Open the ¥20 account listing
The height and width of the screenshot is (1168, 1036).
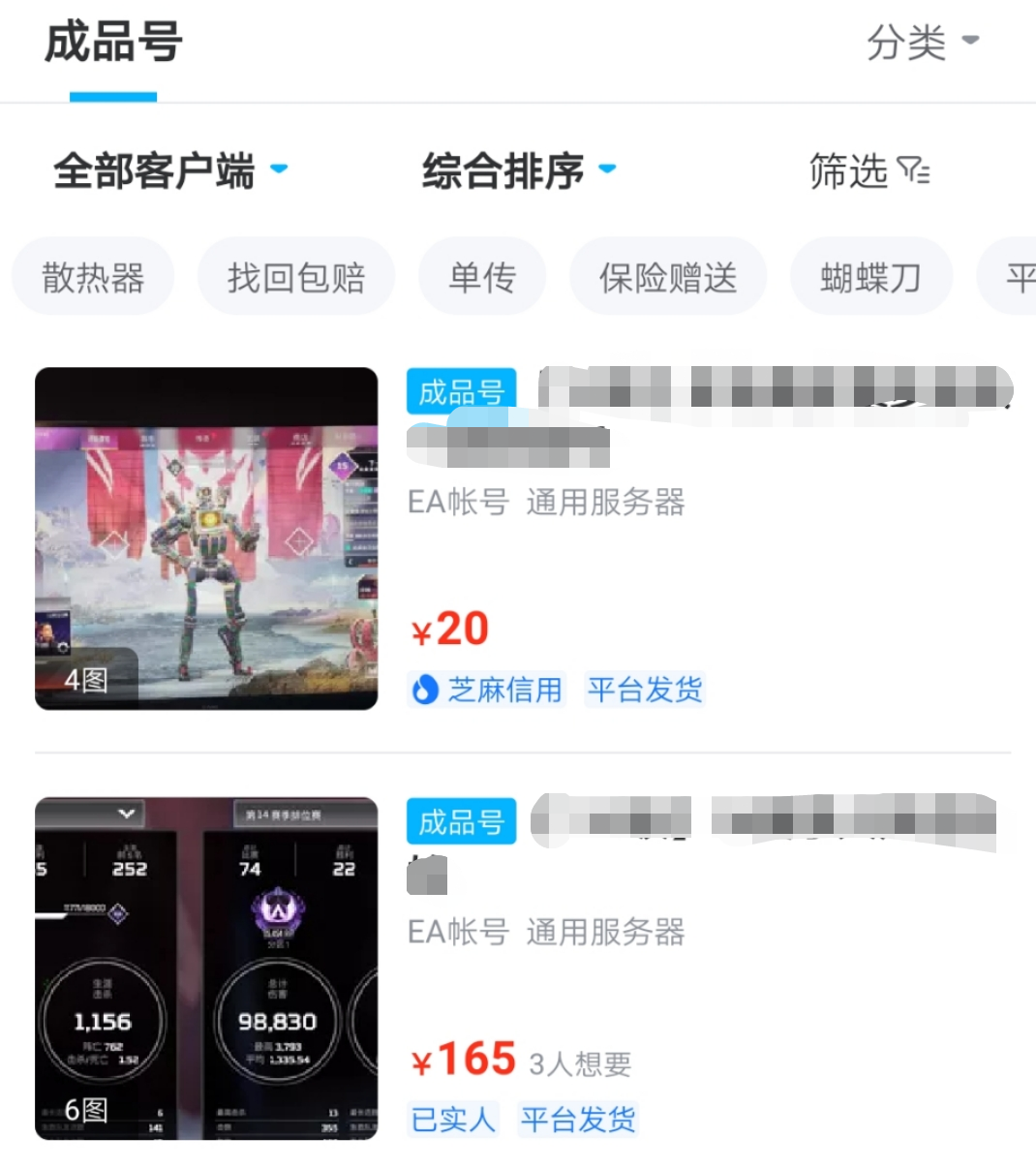206,538
